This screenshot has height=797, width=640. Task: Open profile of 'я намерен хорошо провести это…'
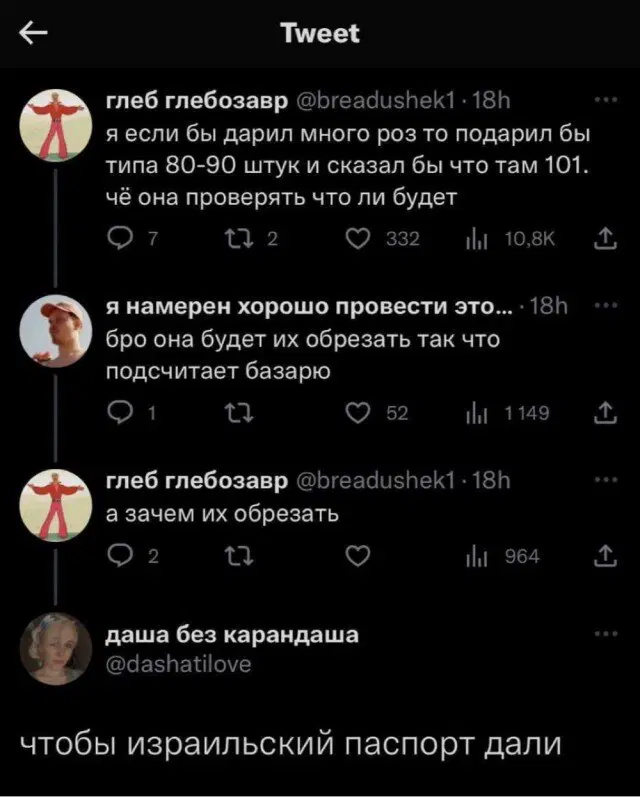(56, 331)
